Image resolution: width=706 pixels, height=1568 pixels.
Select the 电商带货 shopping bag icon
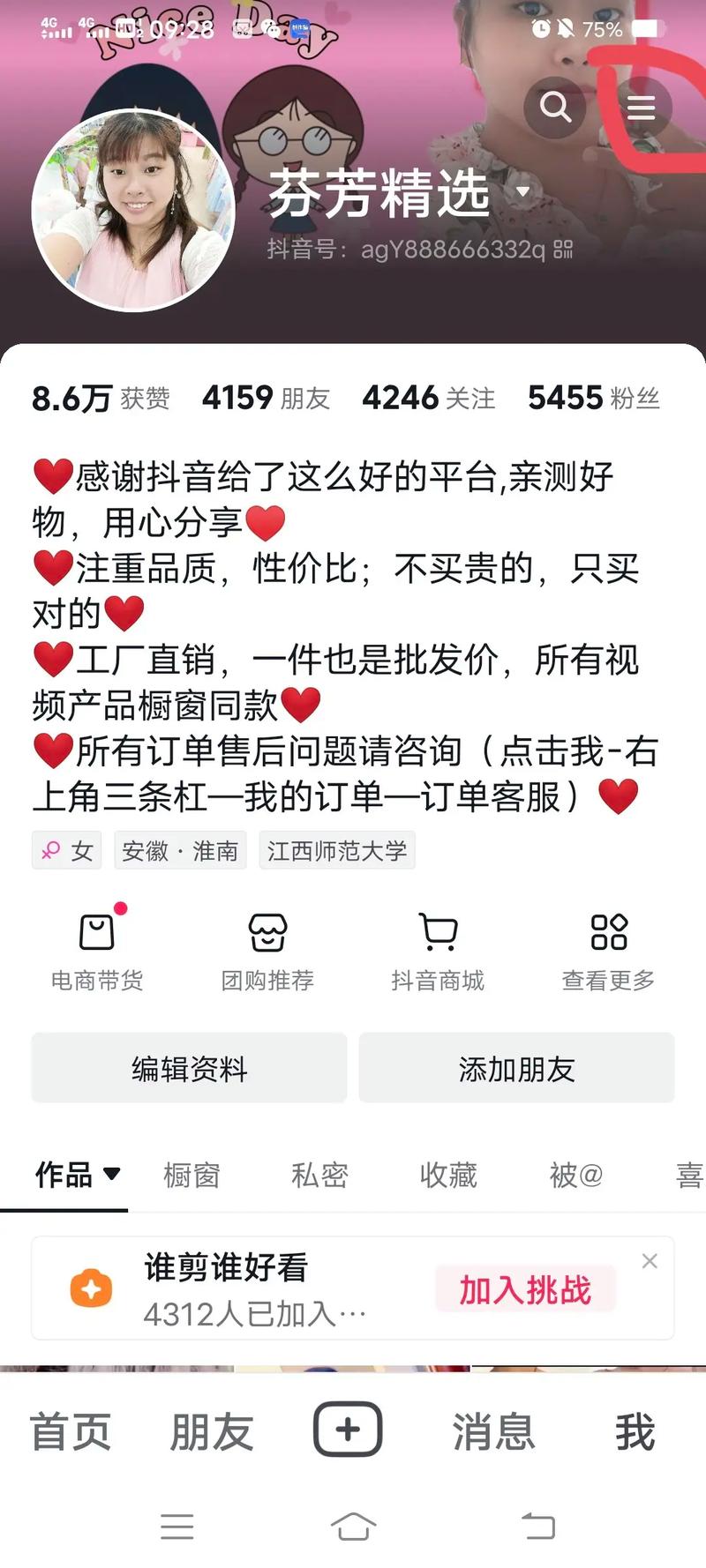pyautogui.click(x=97, y=930)
